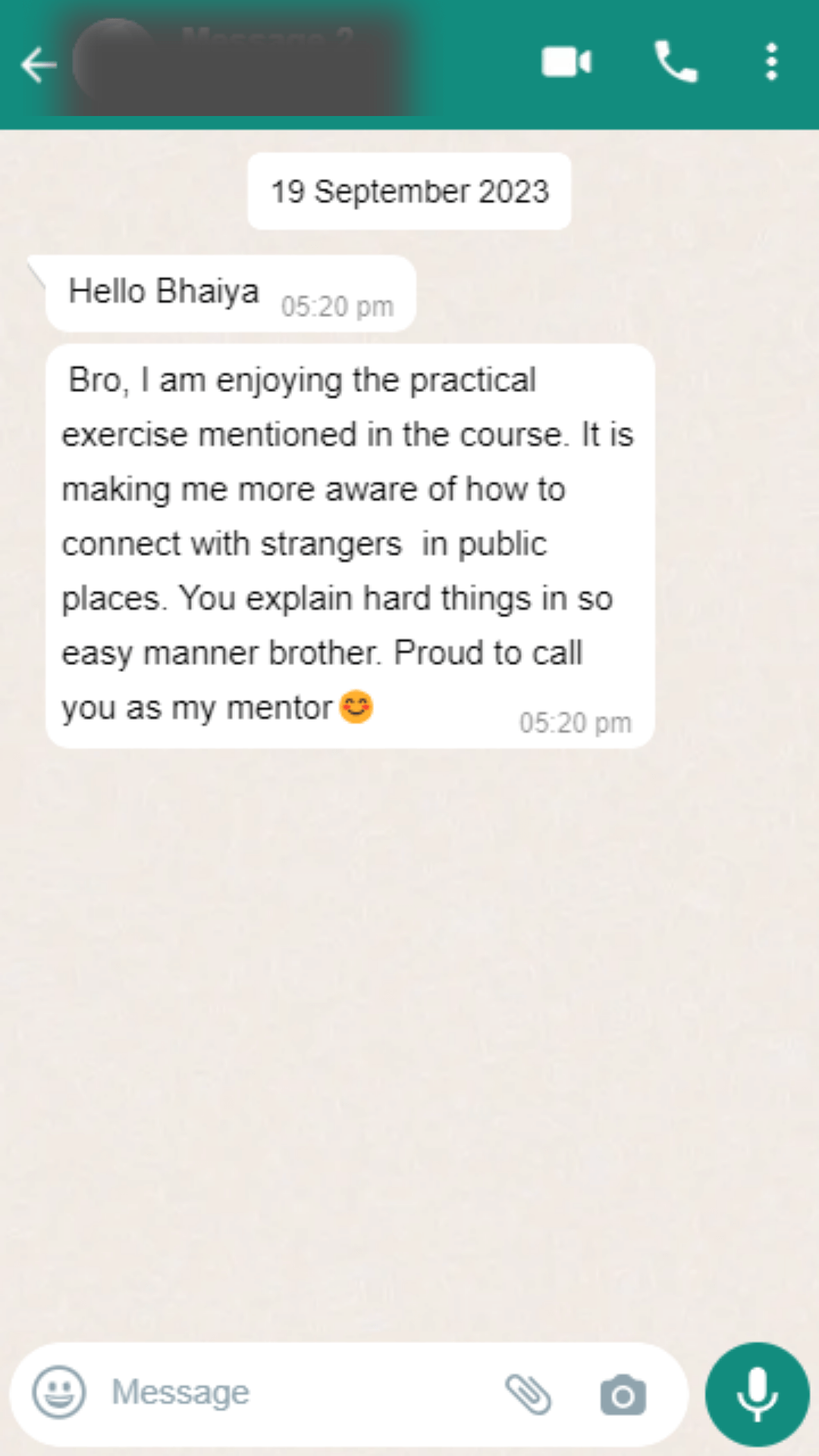Image resolution: width=819 pixels, height=1456 pixels.
Task: Start a voice call
Action: tap(675, 62)
